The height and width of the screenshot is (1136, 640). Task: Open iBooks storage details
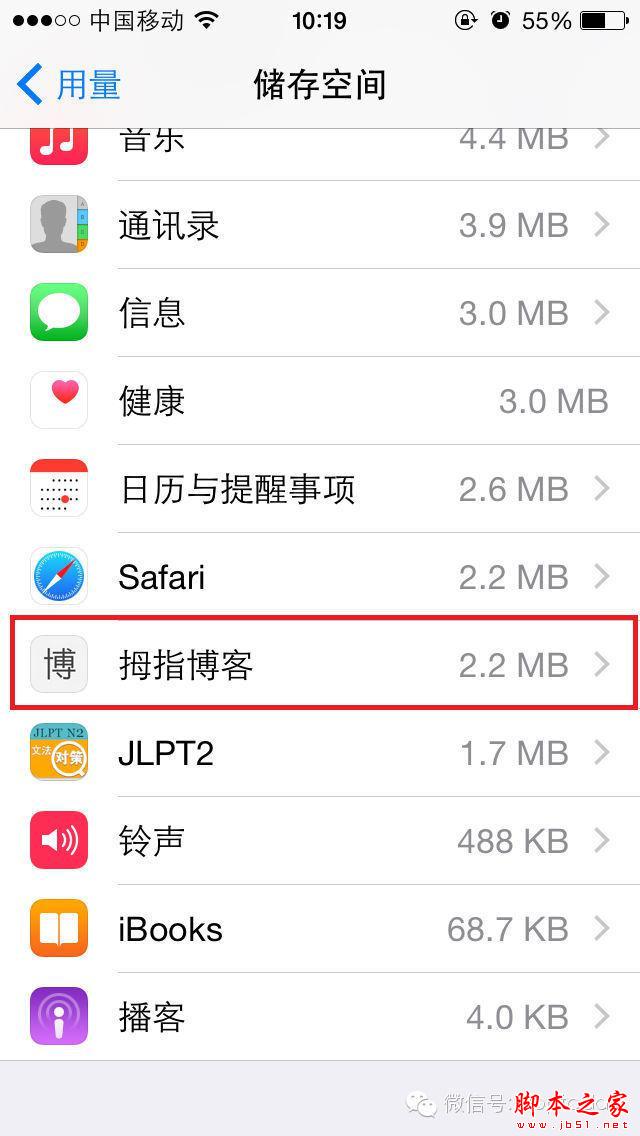[x=320, y=929]
